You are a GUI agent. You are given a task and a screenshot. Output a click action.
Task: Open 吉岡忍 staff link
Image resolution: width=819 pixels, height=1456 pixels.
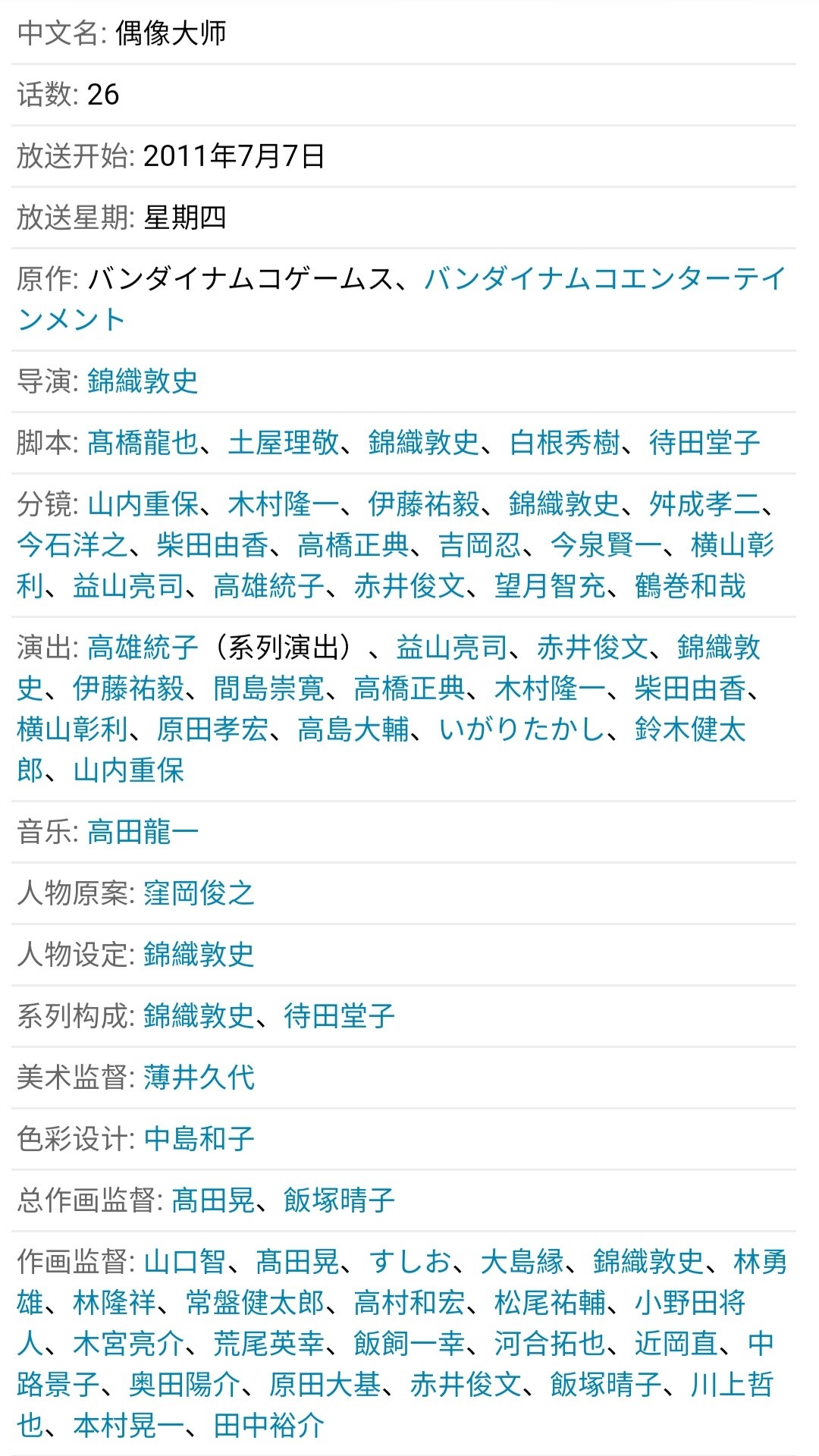pyautogui.click(x=480, y=545)
